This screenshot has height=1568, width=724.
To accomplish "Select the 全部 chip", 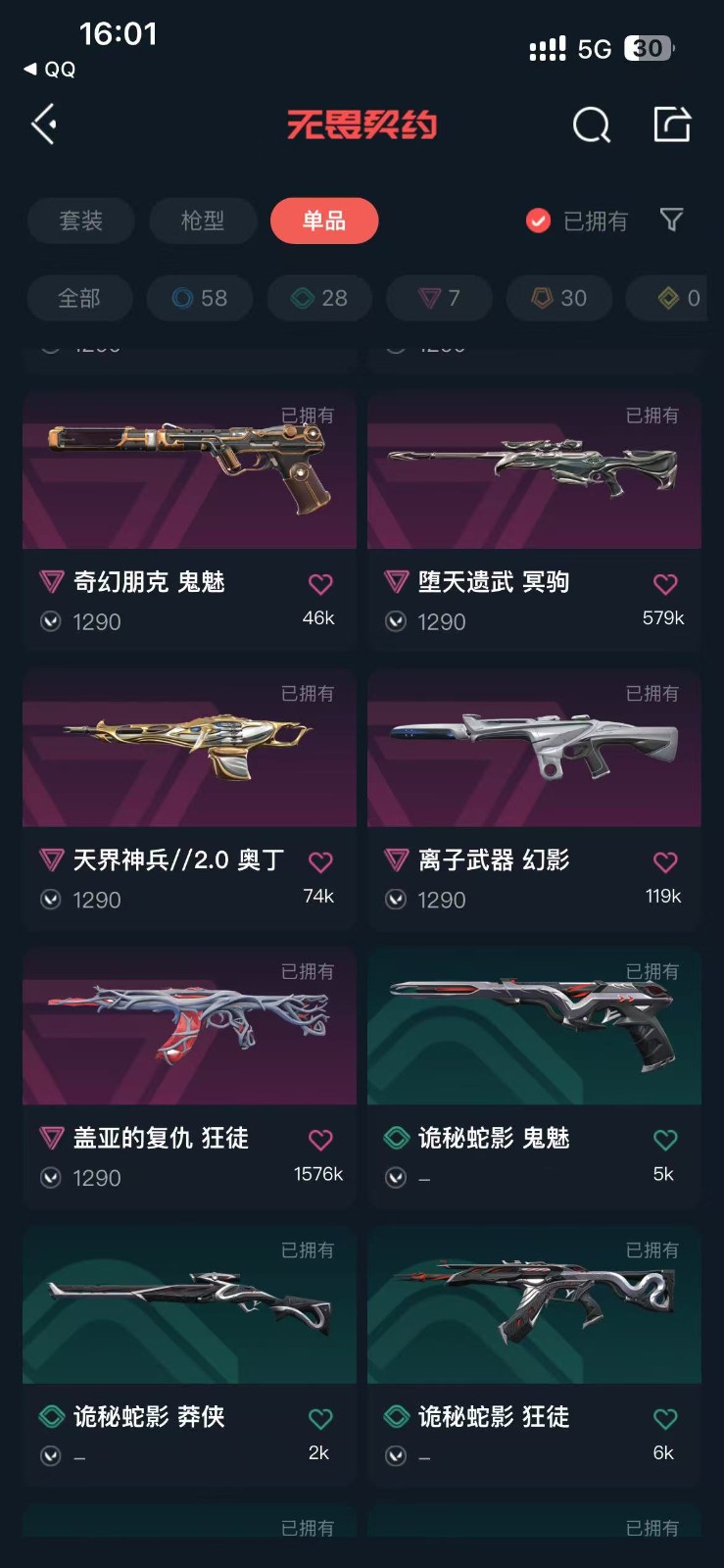I will point(79,298).
